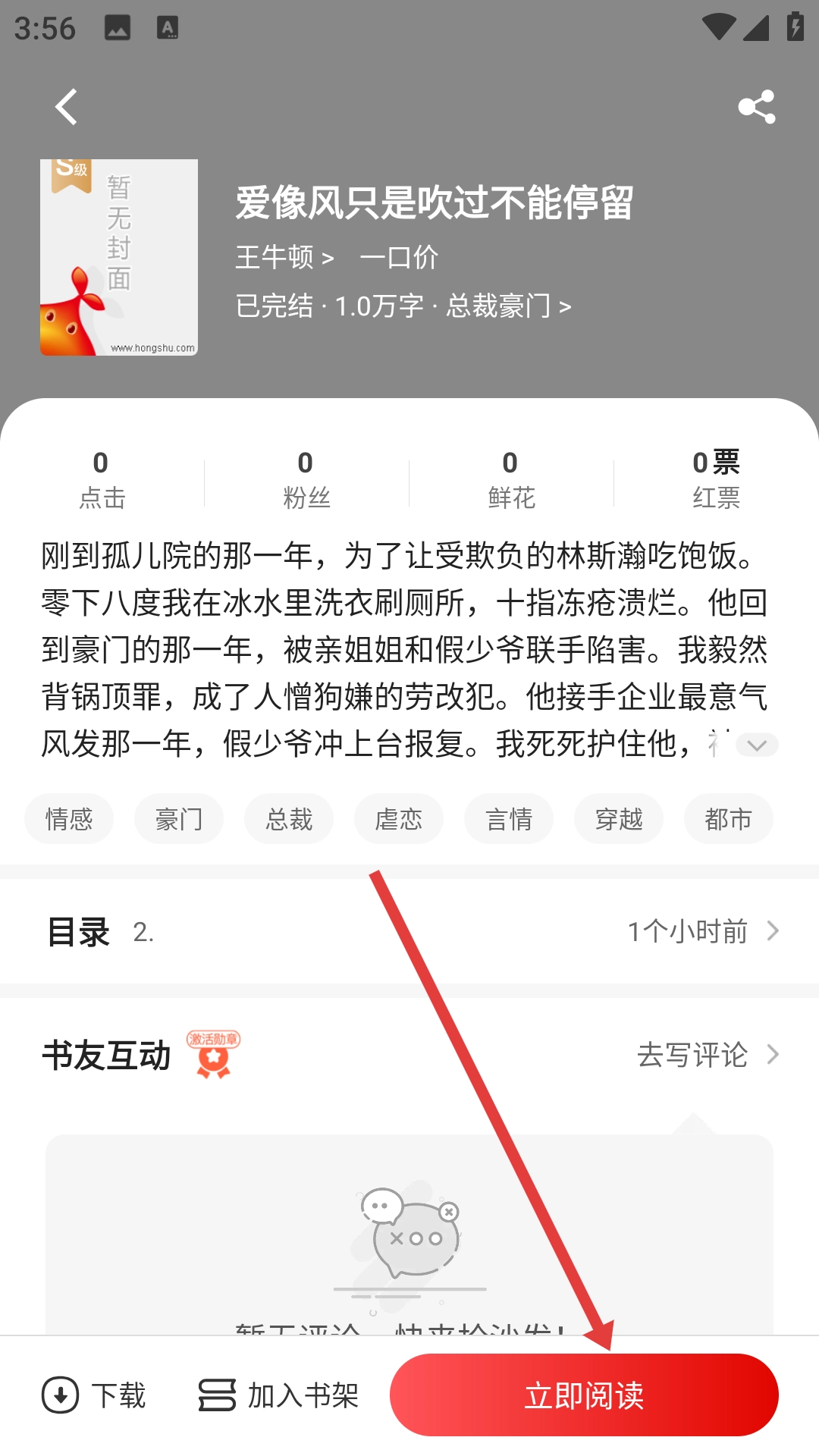Expand the full book description
This screenshot has height=1456, width=819.
coord(756,745)
